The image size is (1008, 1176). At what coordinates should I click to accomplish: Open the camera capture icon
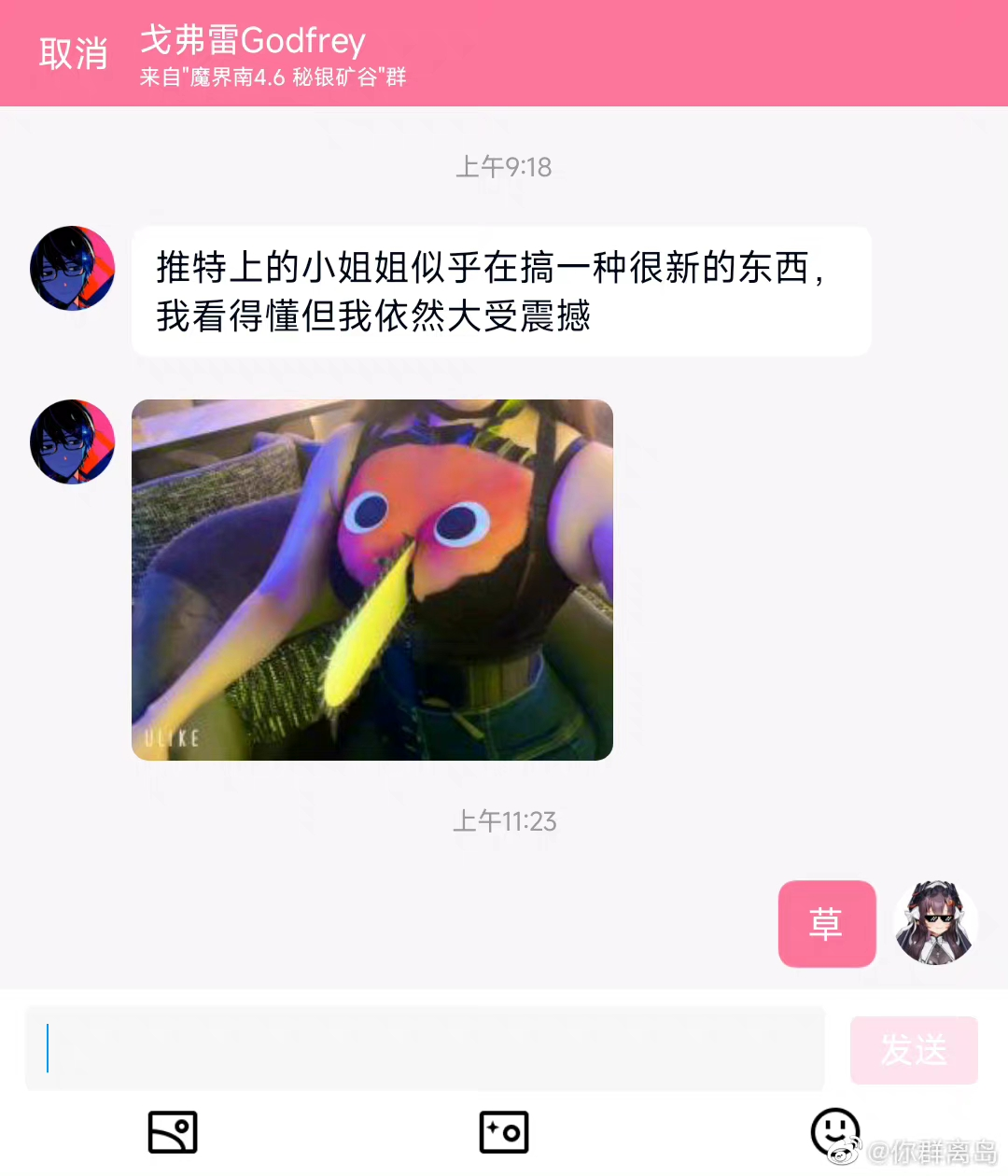click(504, 1132)
